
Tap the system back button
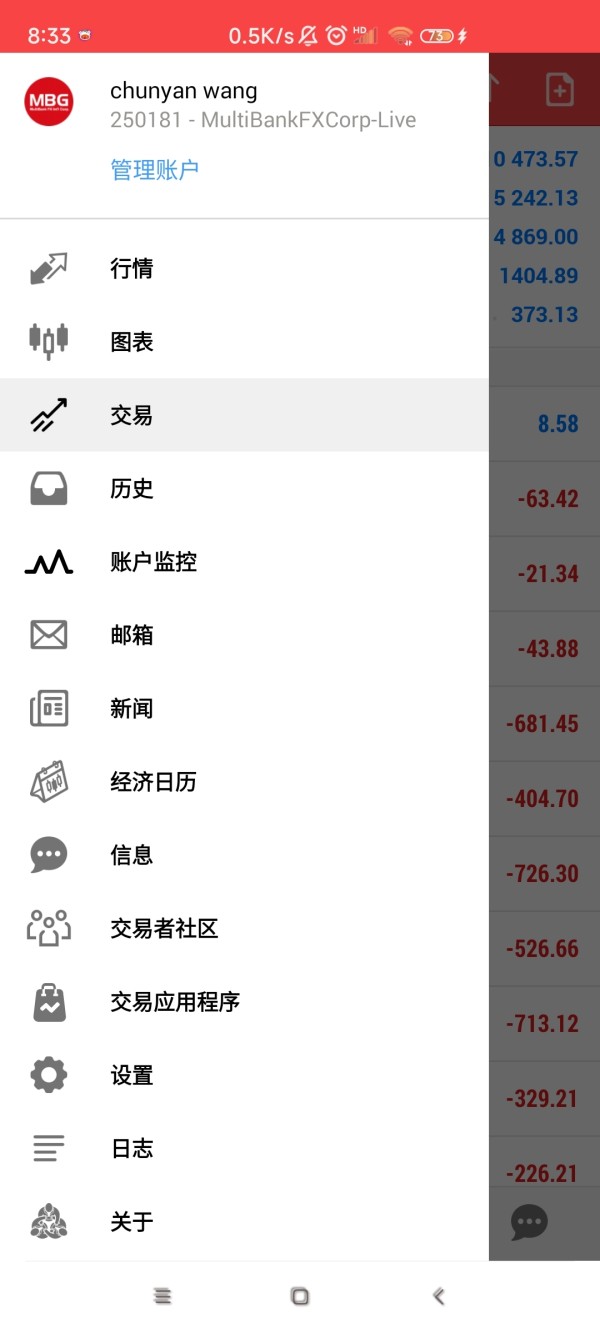pos(438,1296)
